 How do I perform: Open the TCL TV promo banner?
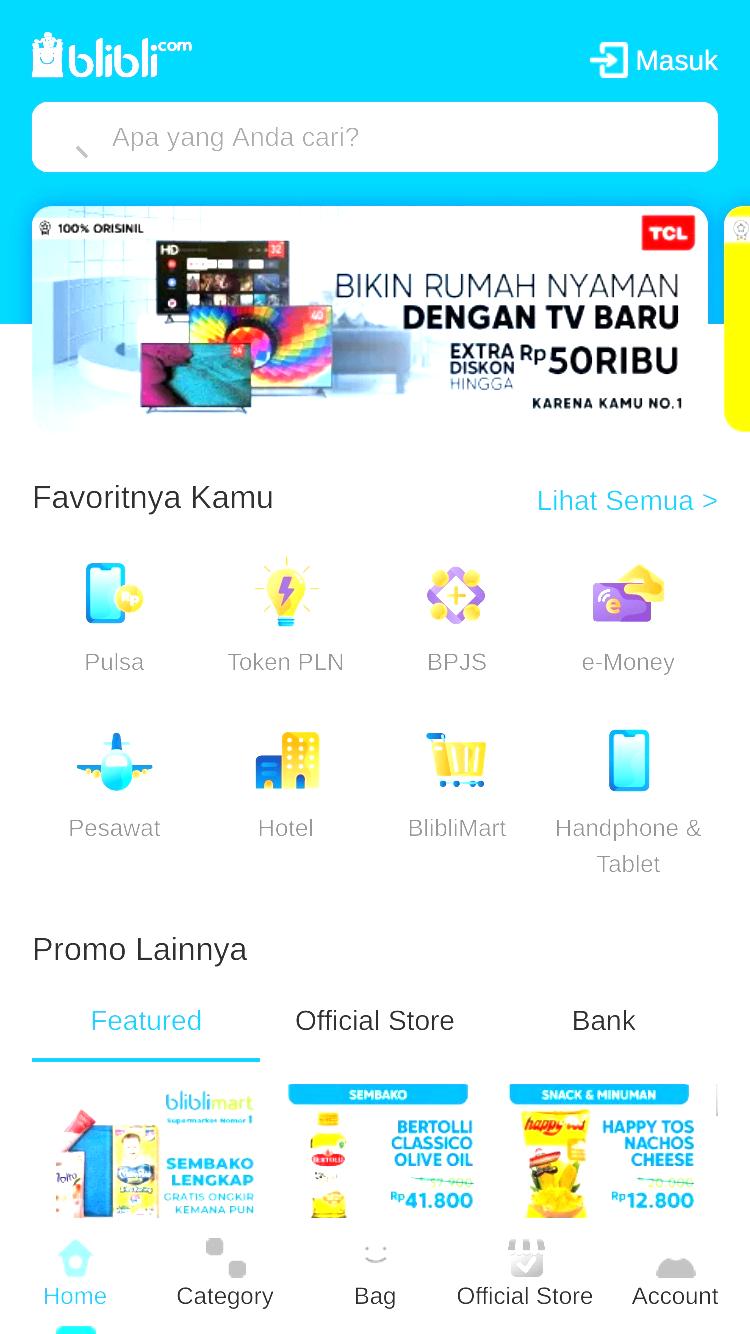pos(370,319)
